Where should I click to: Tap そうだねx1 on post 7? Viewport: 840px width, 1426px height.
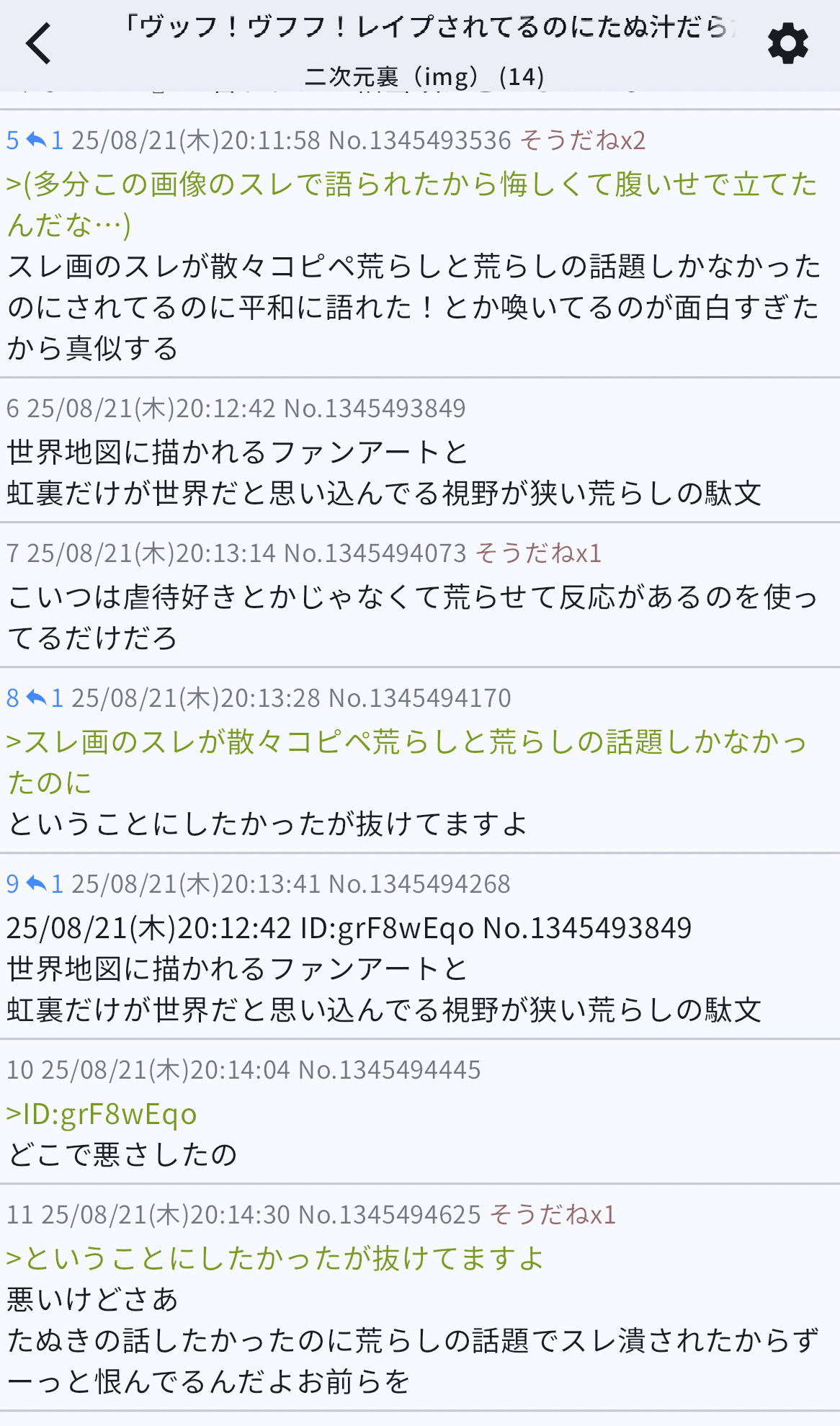pos(538,553)
